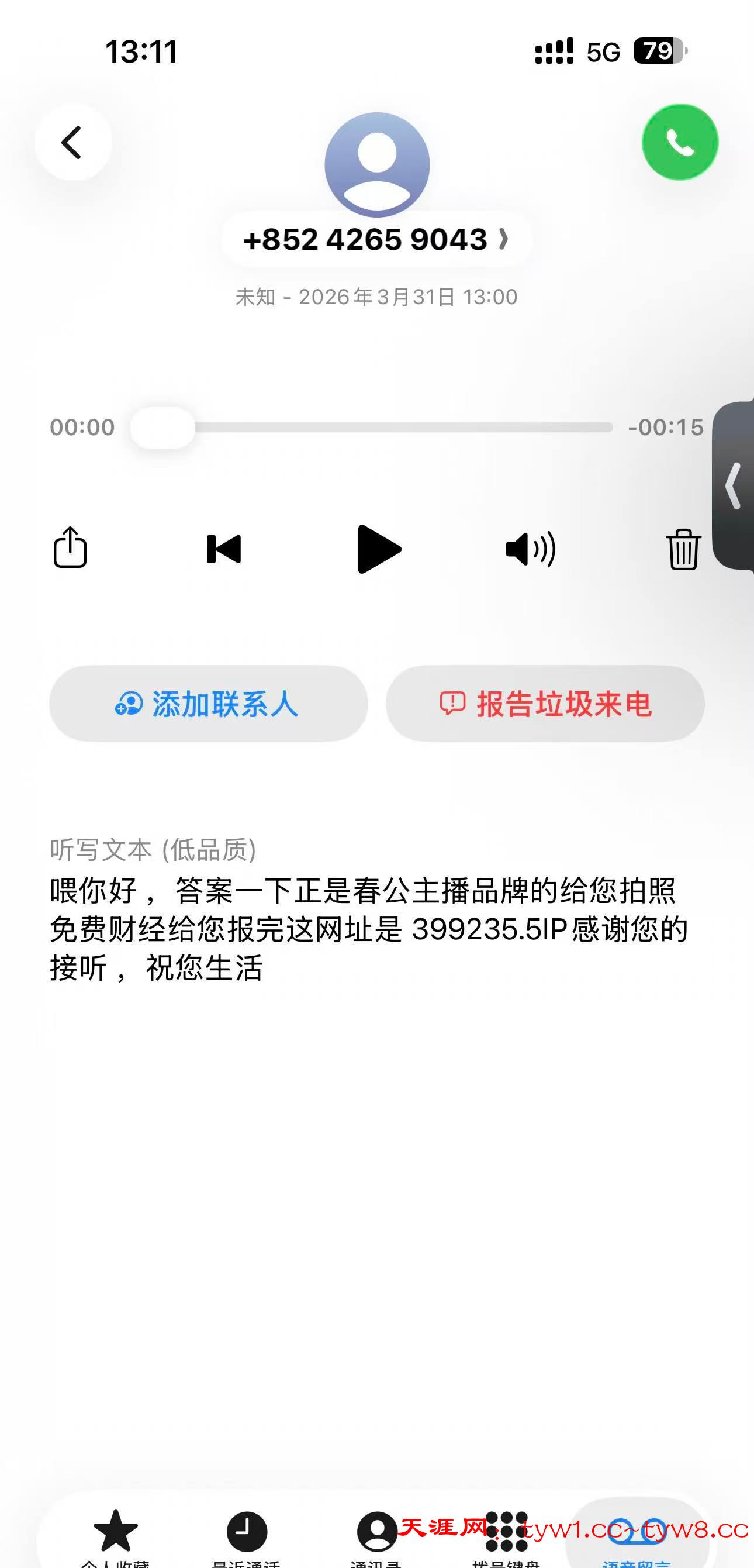This screenshot has height=1568, width=754.
Task: Call back +852 4265 9043
Action: tap(680, 143)
